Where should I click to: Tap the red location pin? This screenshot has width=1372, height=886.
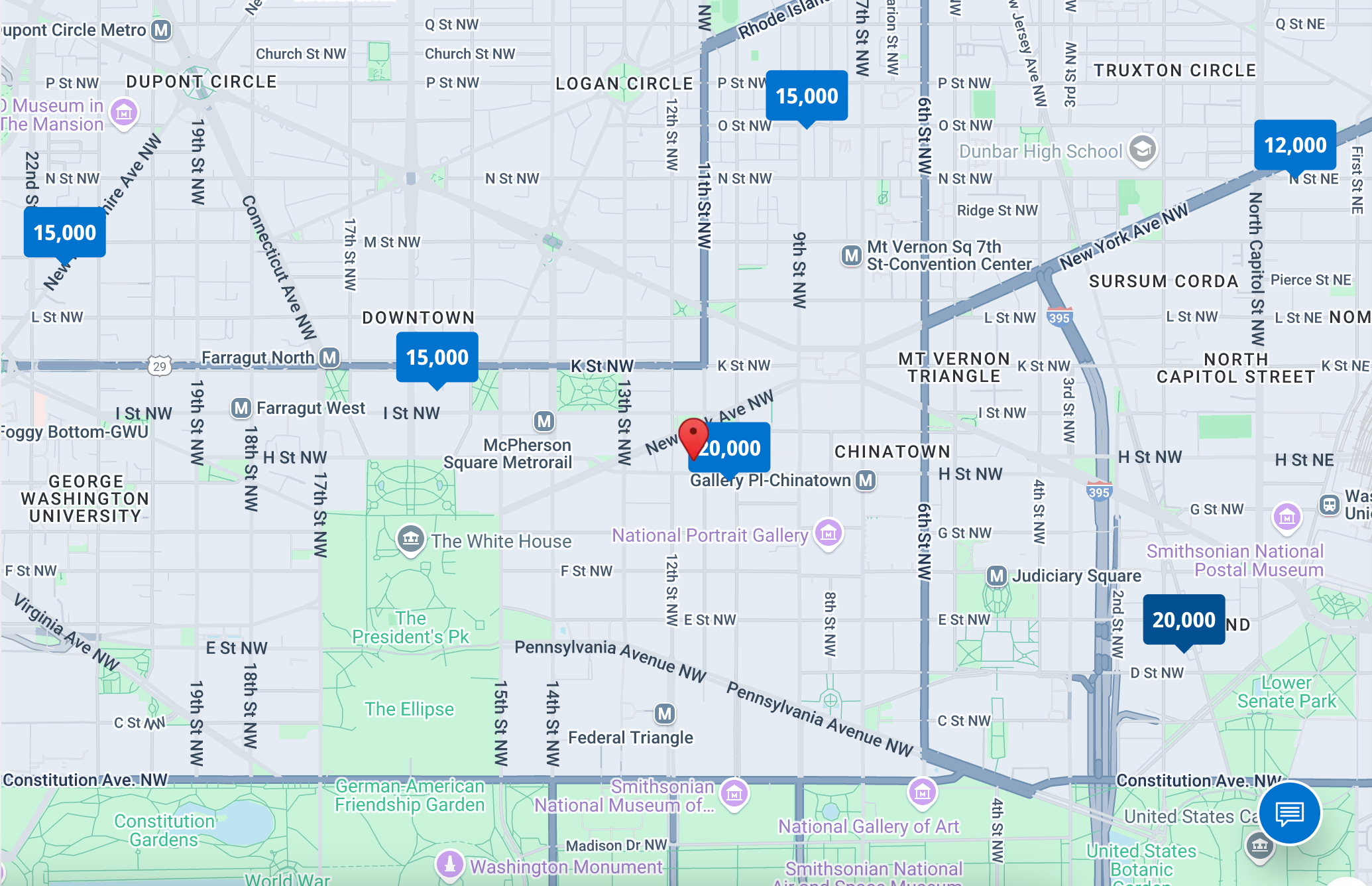(694, 437)
